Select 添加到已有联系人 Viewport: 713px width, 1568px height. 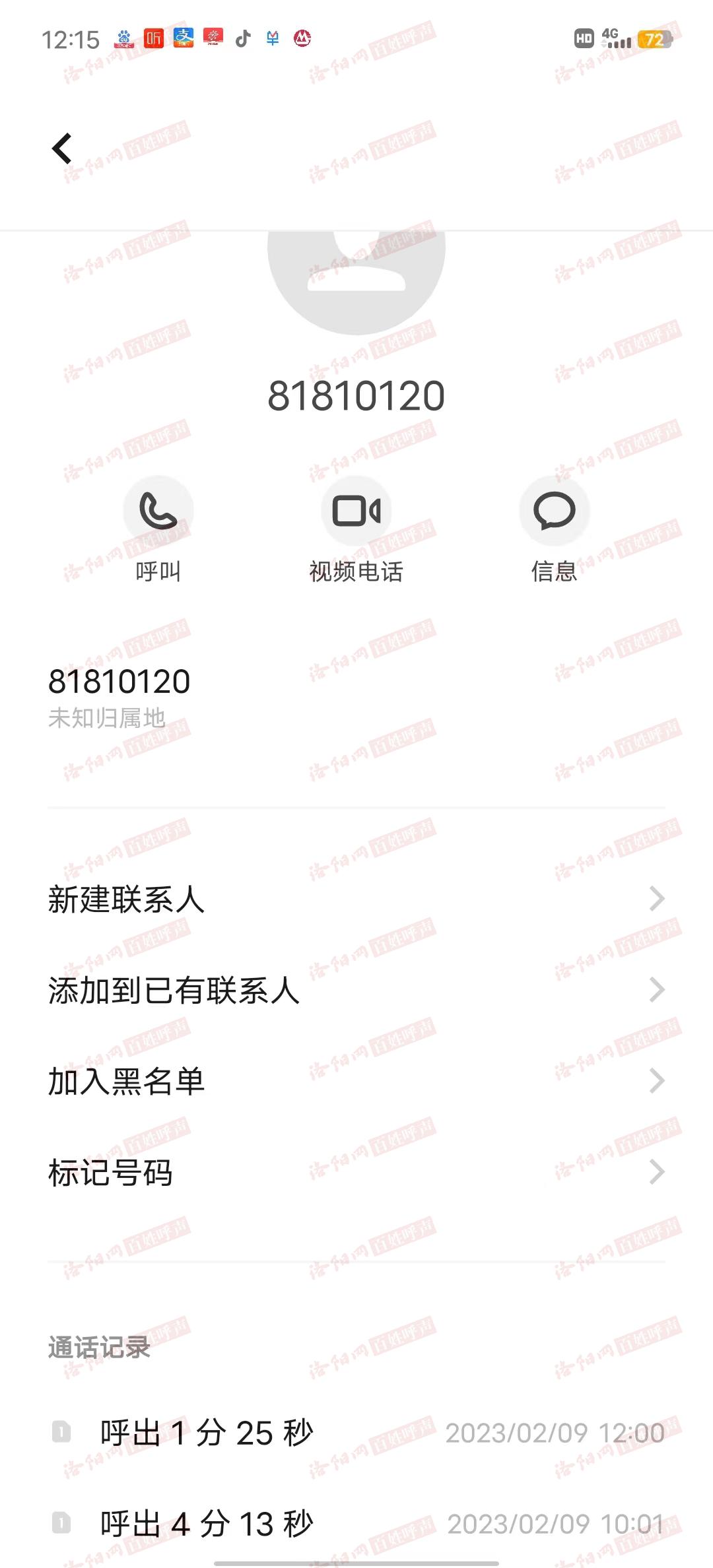point(356,990)
